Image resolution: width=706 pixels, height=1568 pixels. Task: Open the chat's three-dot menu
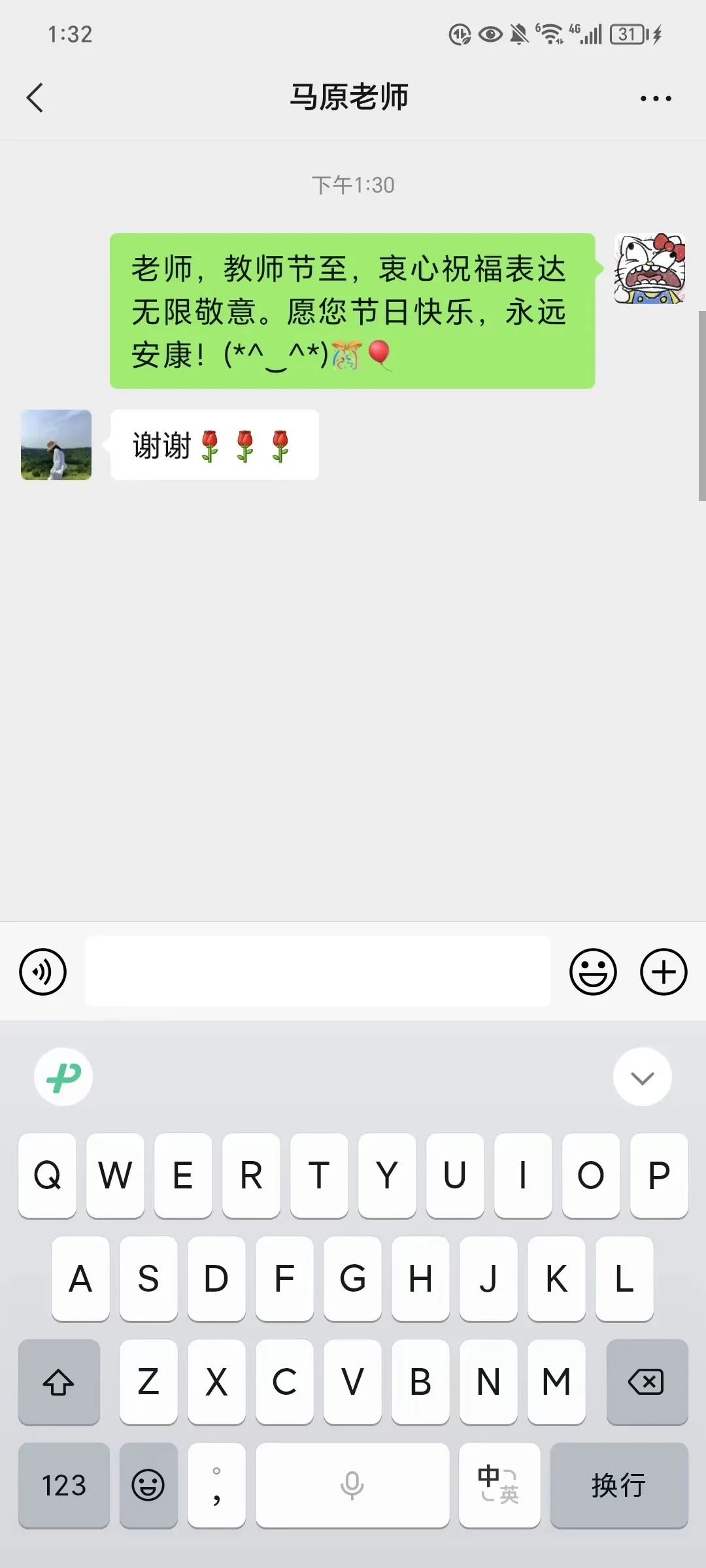tap(655, 99)
